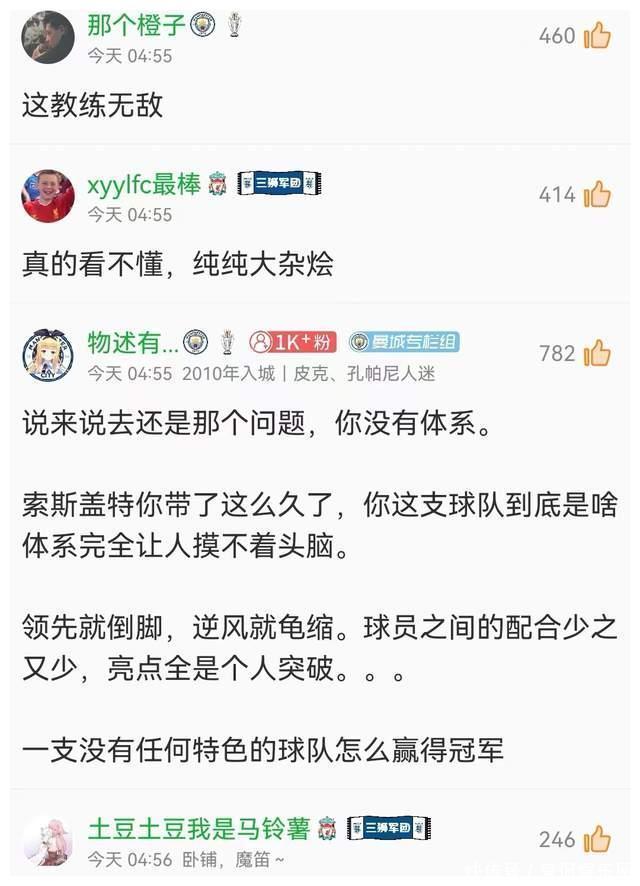This screenshot has height=886, width=640.
Task: Open 物述有...'s profile avatar
Action: click(47, 355)
